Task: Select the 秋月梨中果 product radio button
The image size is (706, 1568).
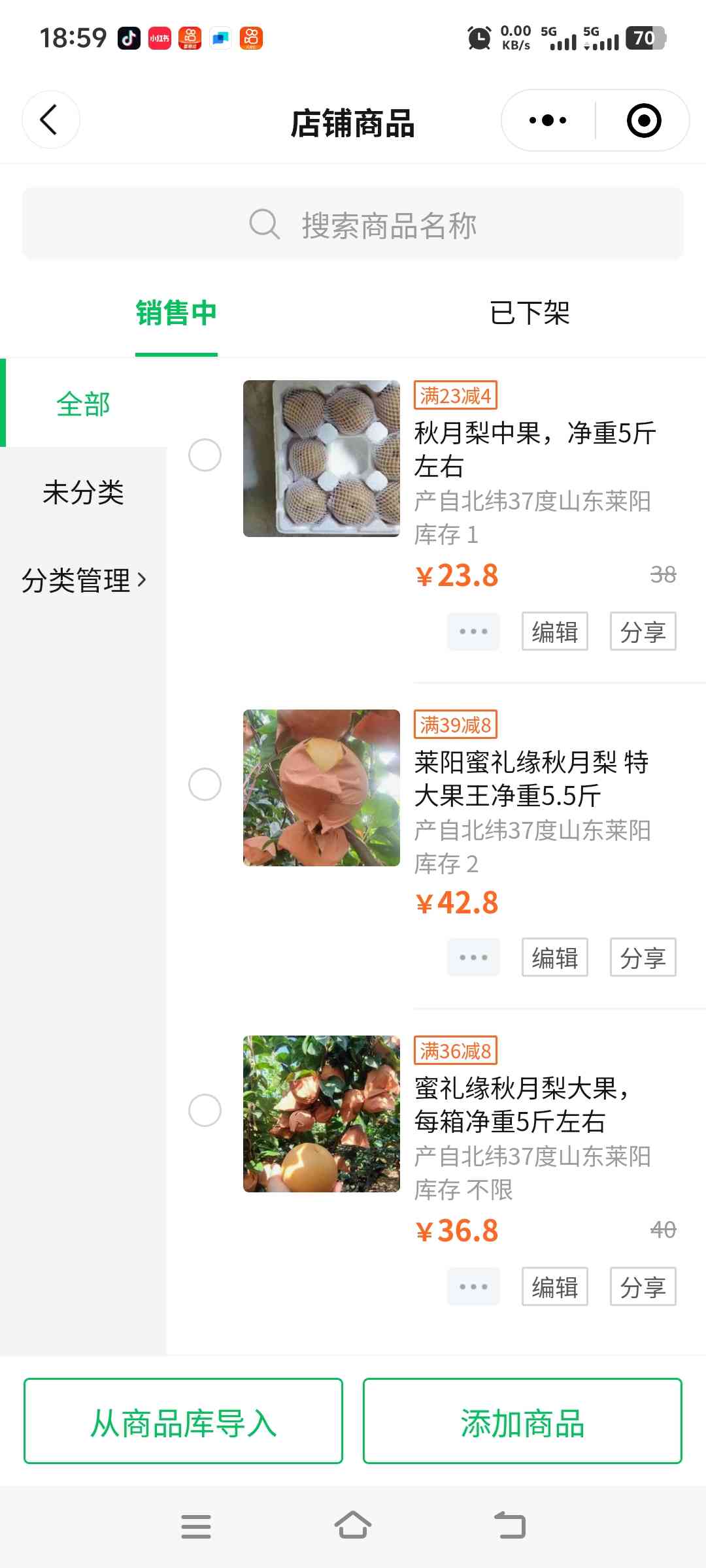Action: tap(205, 455)
